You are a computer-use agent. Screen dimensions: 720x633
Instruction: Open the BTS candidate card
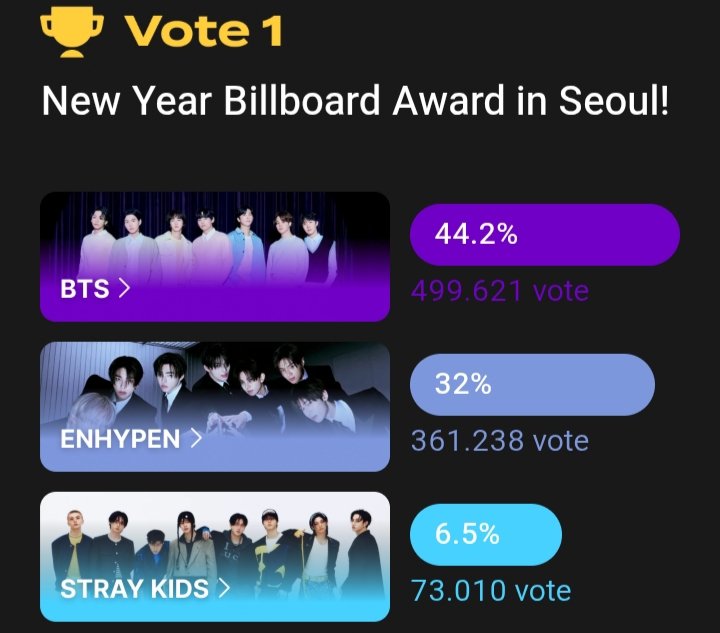pos(214,257)
